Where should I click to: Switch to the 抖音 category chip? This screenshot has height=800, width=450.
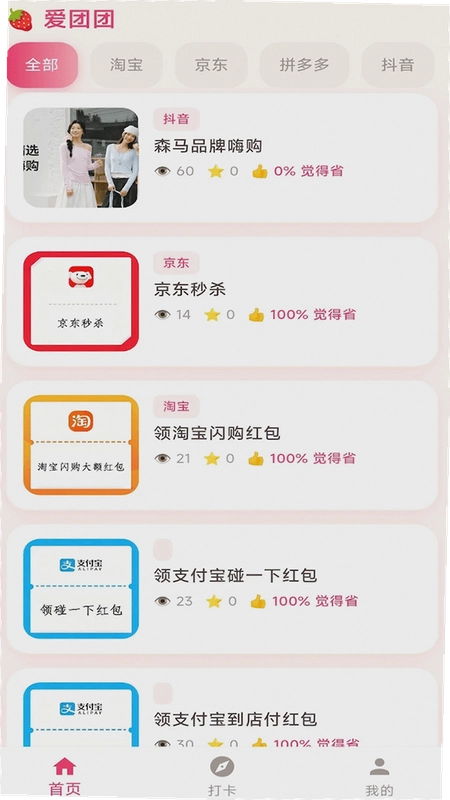[398, 65]
